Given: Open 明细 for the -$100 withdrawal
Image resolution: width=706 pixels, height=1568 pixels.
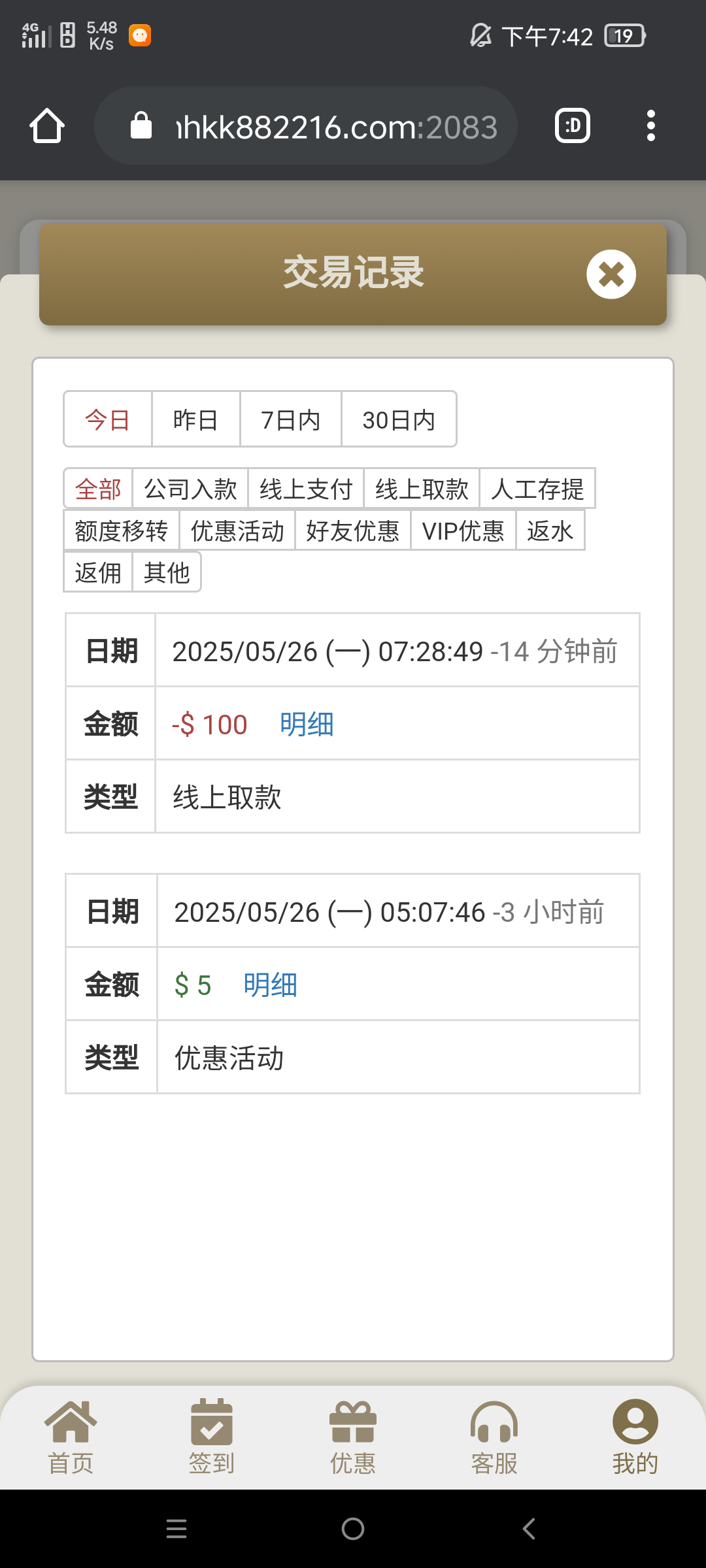Looking at the screenshot, I should pos(307,724).
